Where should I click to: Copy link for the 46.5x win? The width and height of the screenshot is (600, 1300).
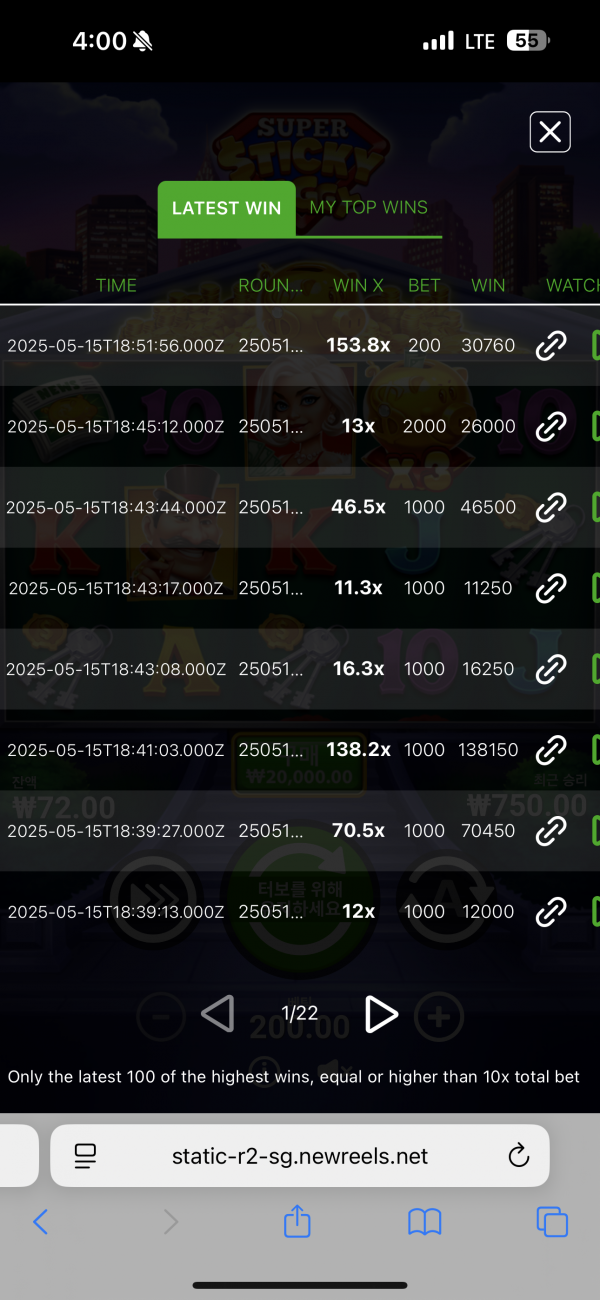pos(551,508)
